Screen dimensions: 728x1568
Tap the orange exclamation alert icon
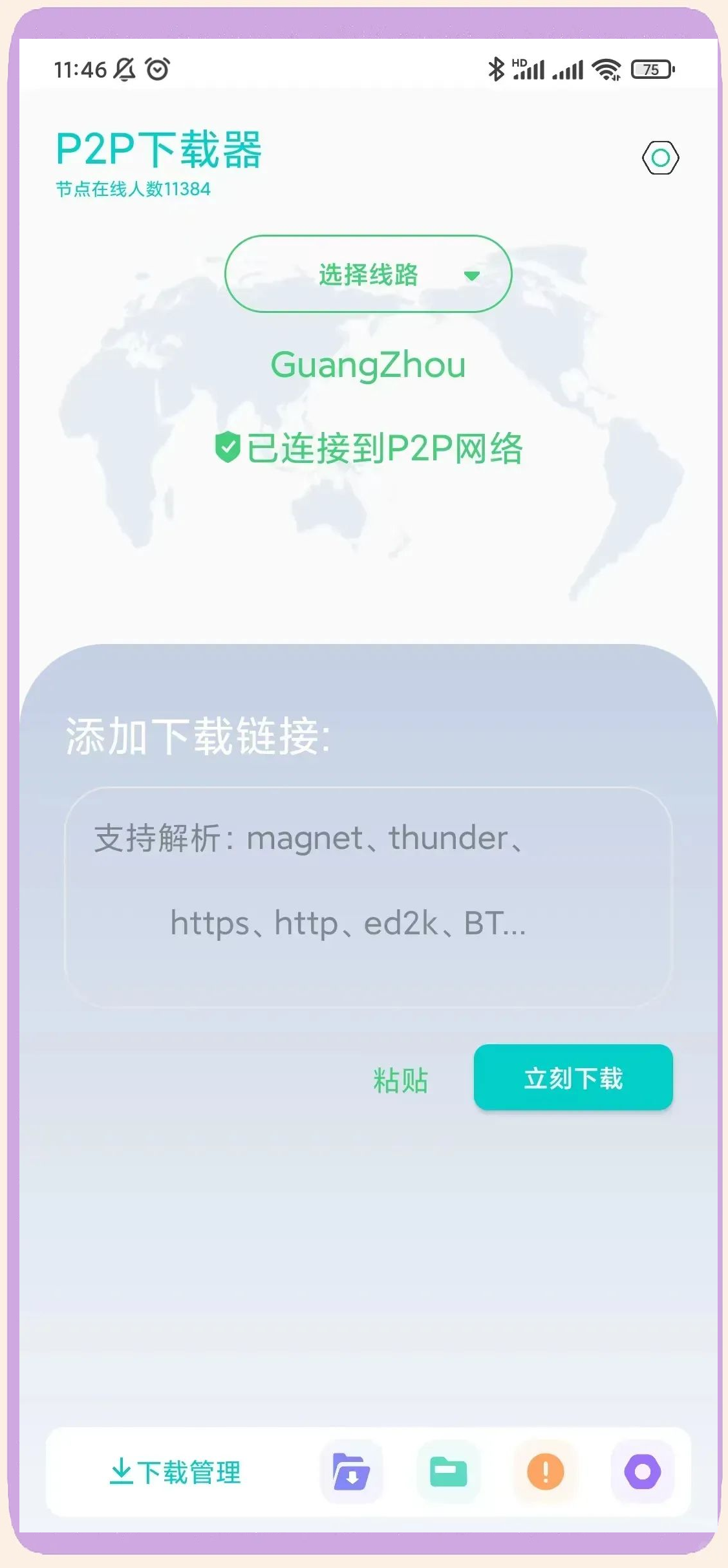tap(545, 1472)
